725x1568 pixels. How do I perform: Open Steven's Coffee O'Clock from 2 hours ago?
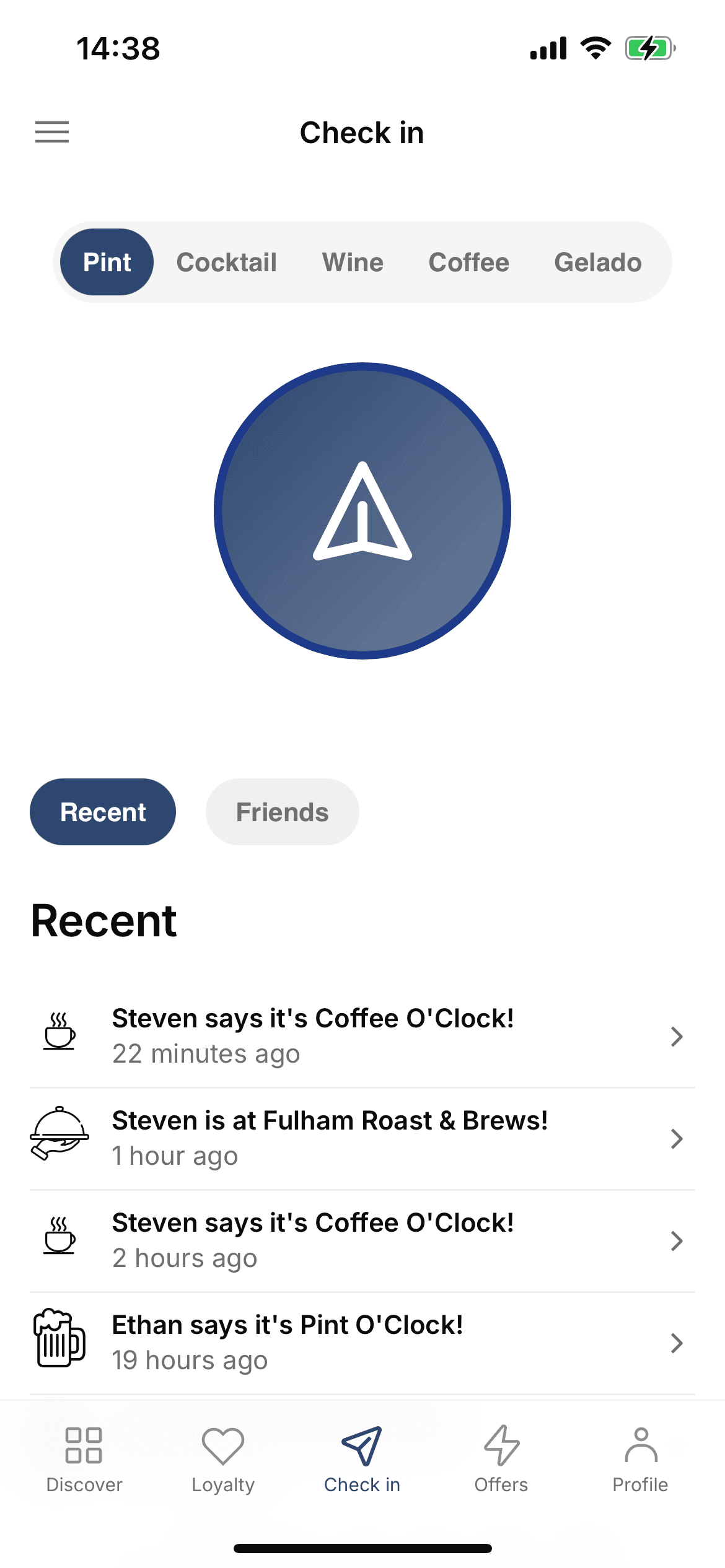click(x=362, y=1240)
